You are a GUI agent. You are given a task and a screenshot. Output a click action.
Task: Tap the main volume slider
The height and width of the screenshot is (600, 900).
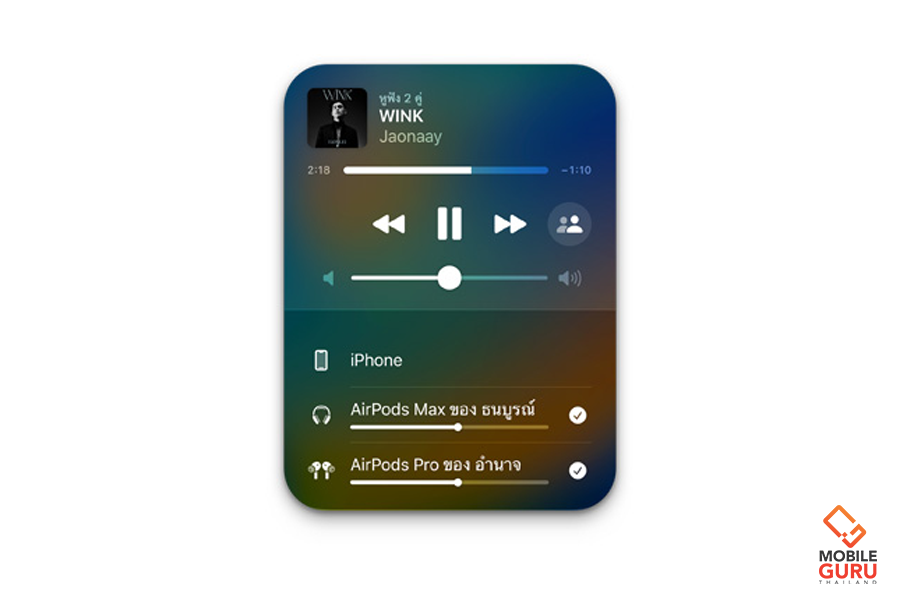[x=449, y=278]
